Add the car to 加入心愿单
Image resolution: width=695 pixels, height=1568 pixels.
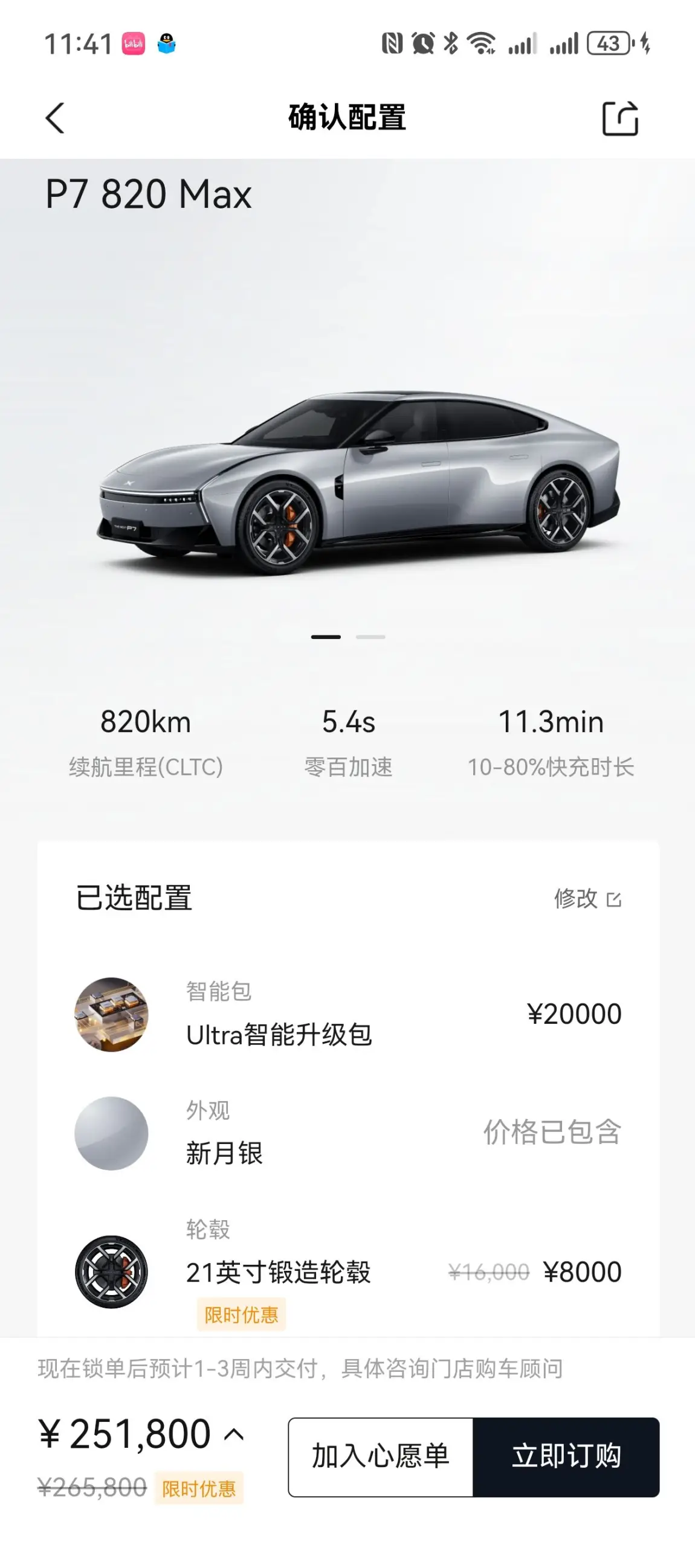point(381,1457)
